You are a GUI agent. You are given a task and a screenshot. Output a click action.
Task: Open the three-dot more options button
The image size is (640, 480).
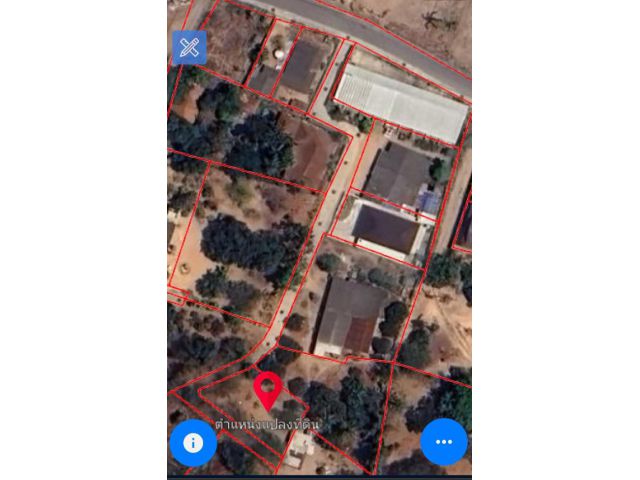(x=444, y=441)
